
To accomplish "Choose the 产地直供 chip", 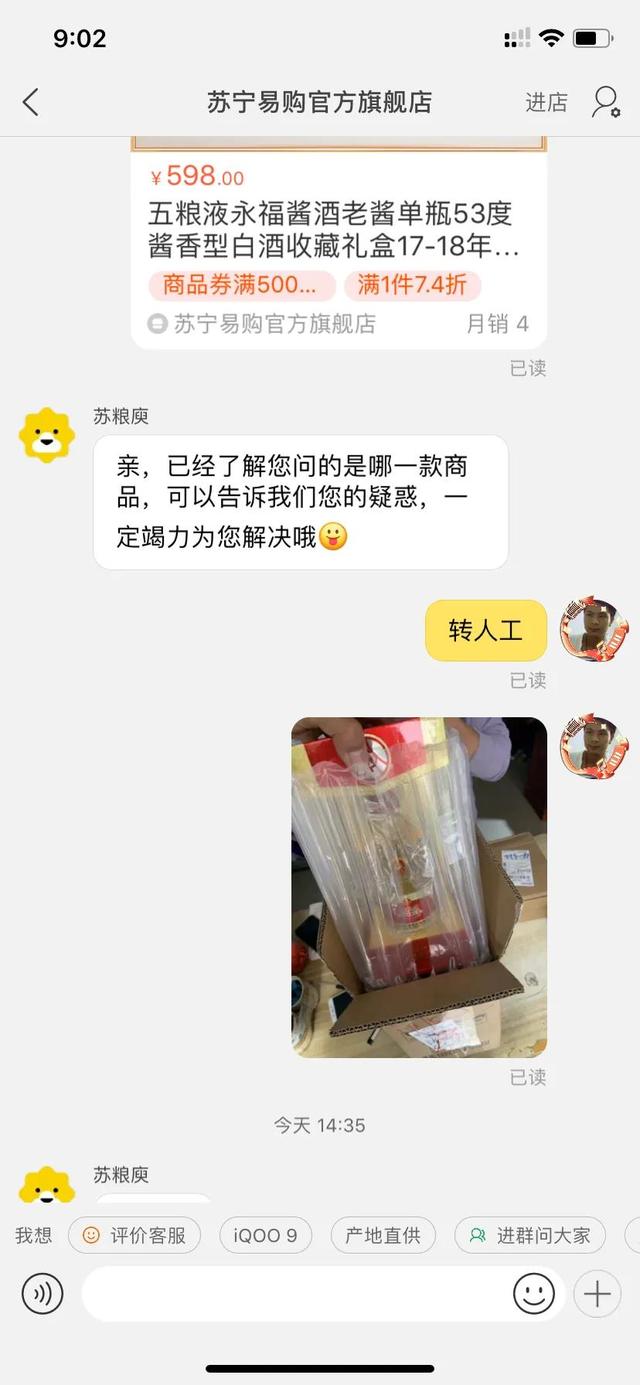I will tap(383, 1235).
